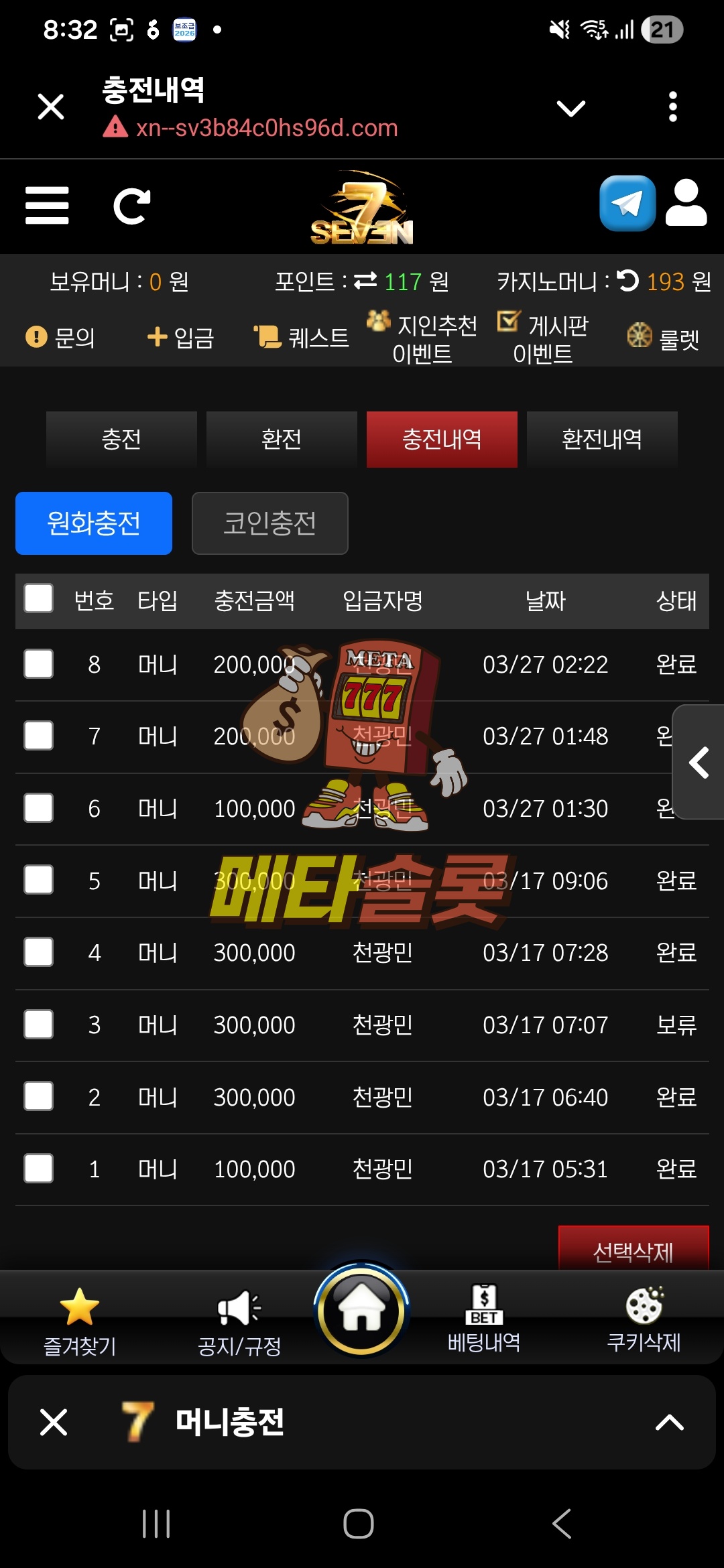
Task: Go back with system back button
Action: (562, 1524)
